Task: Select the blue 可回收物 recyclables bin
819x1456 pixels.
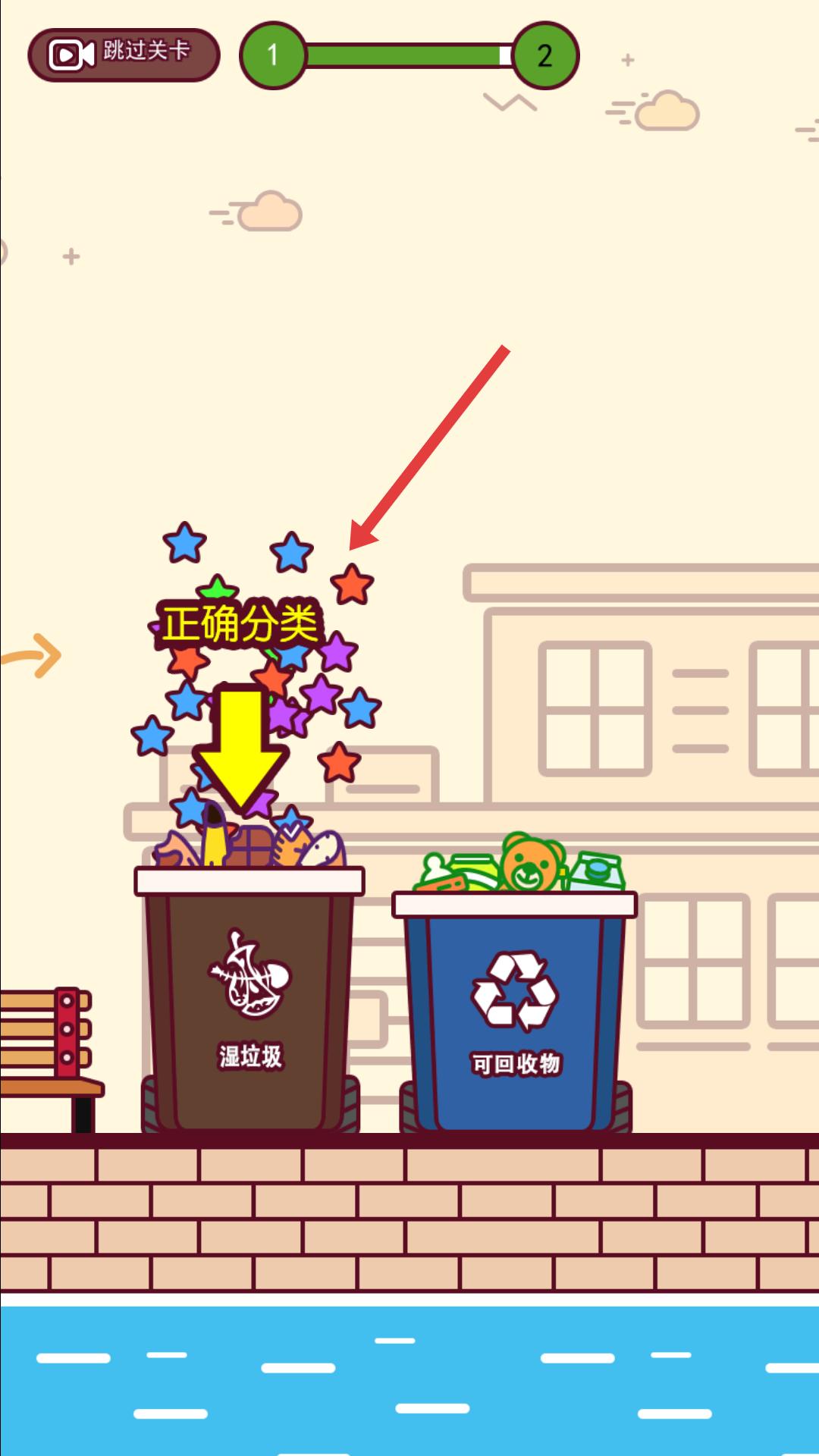Action: click(x=514, y=1016)
